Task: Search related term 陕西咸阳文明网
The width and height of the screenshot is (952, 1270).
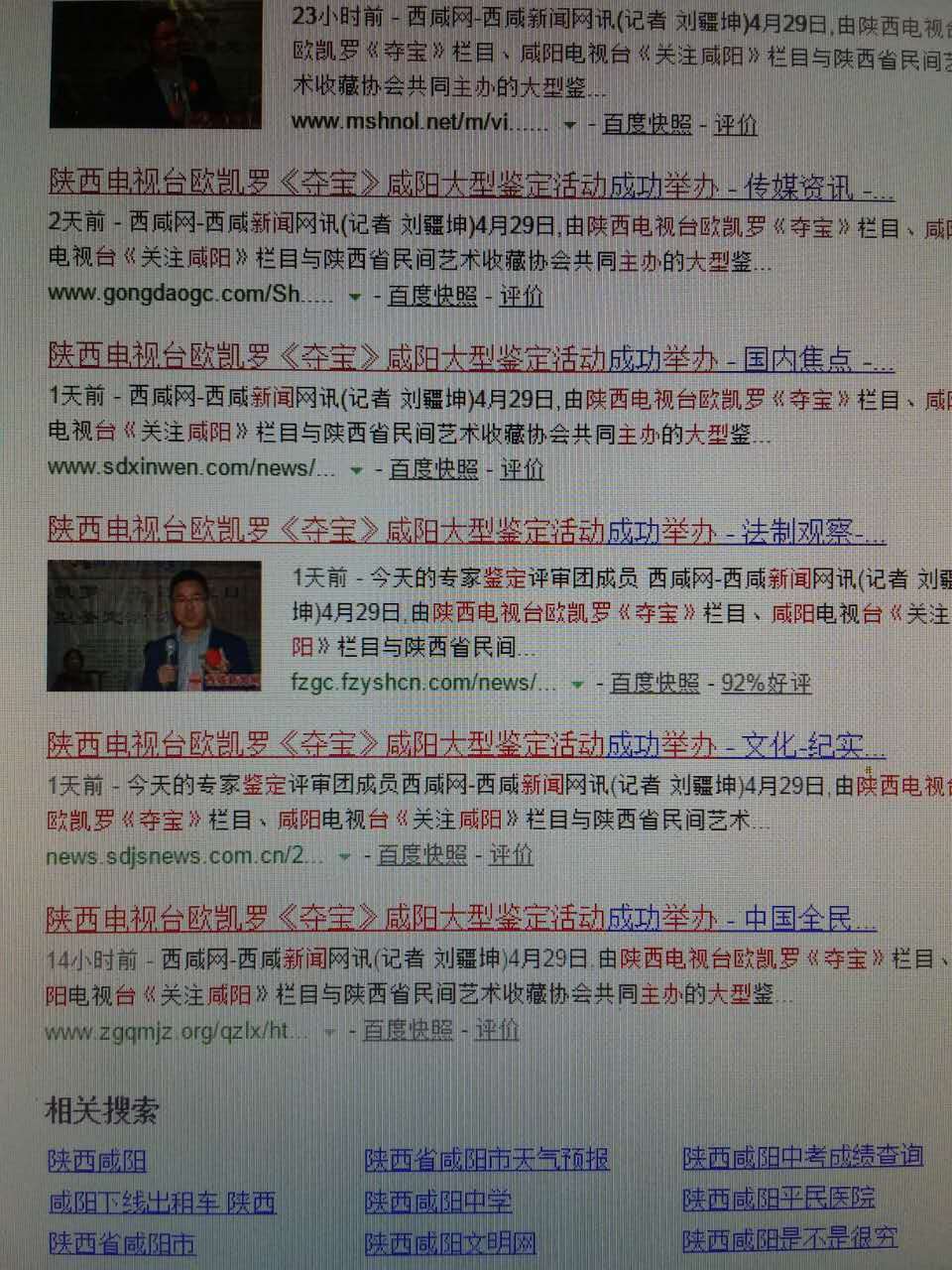Action: point(450,1243)
